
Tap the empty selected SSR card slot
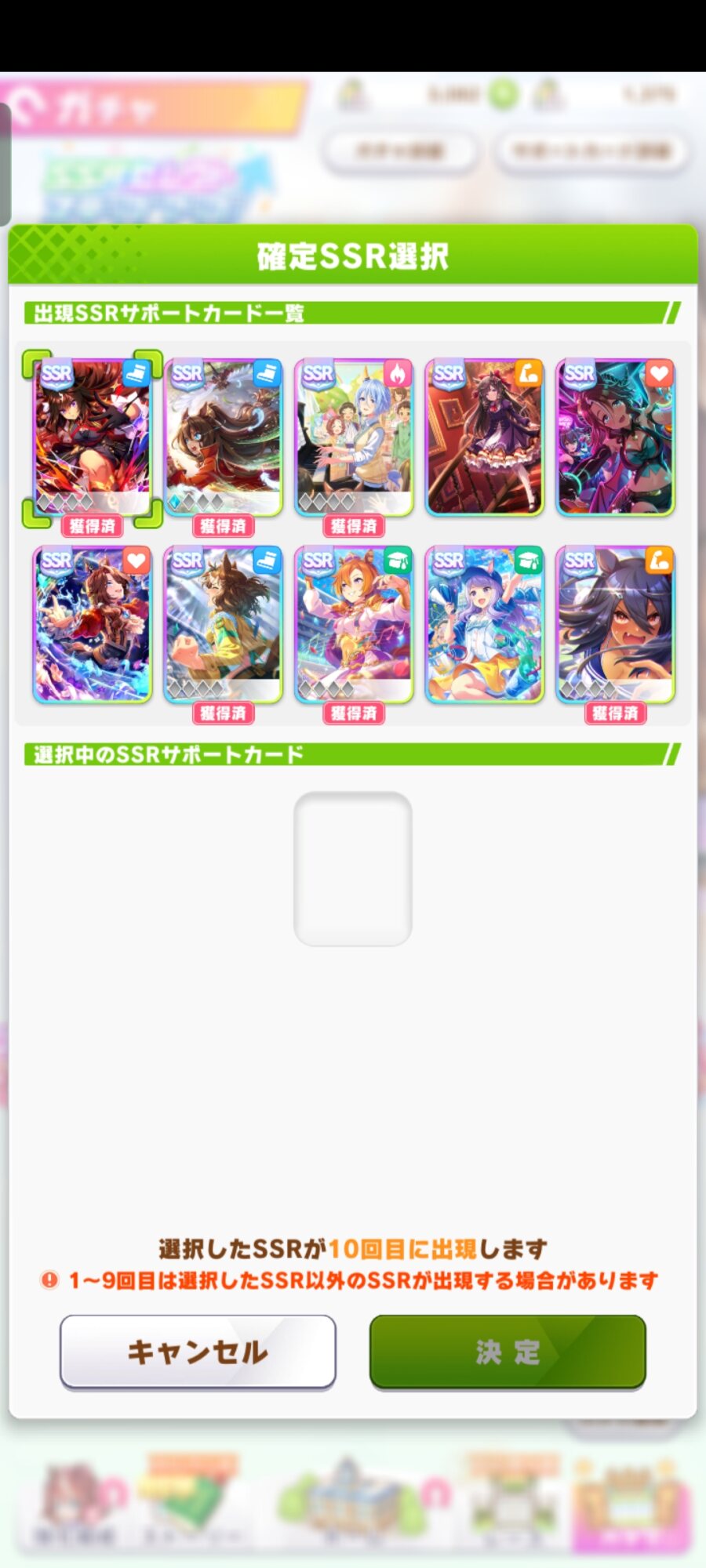pos(353,869)
